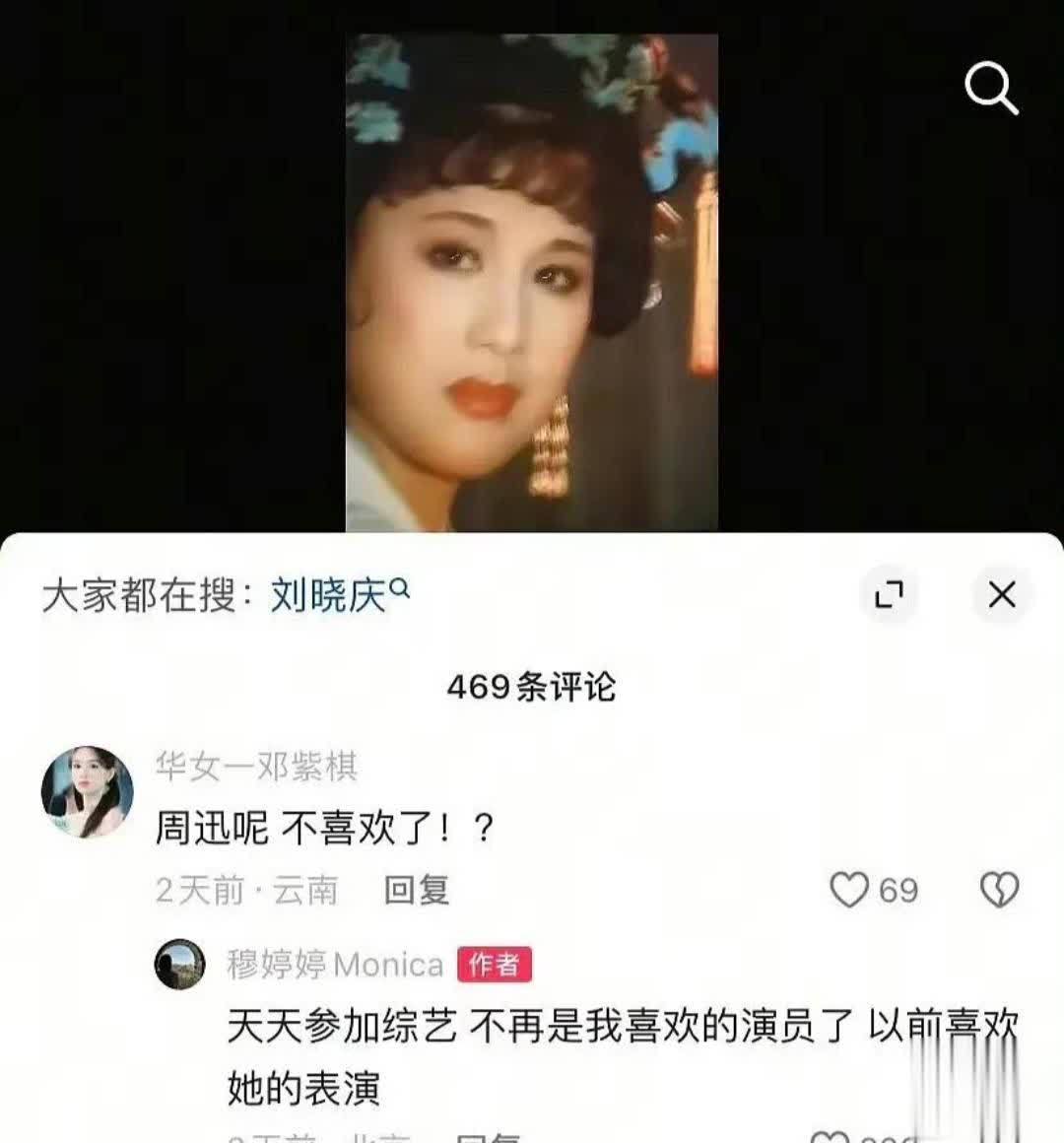Tap the video above the comments

531,284
